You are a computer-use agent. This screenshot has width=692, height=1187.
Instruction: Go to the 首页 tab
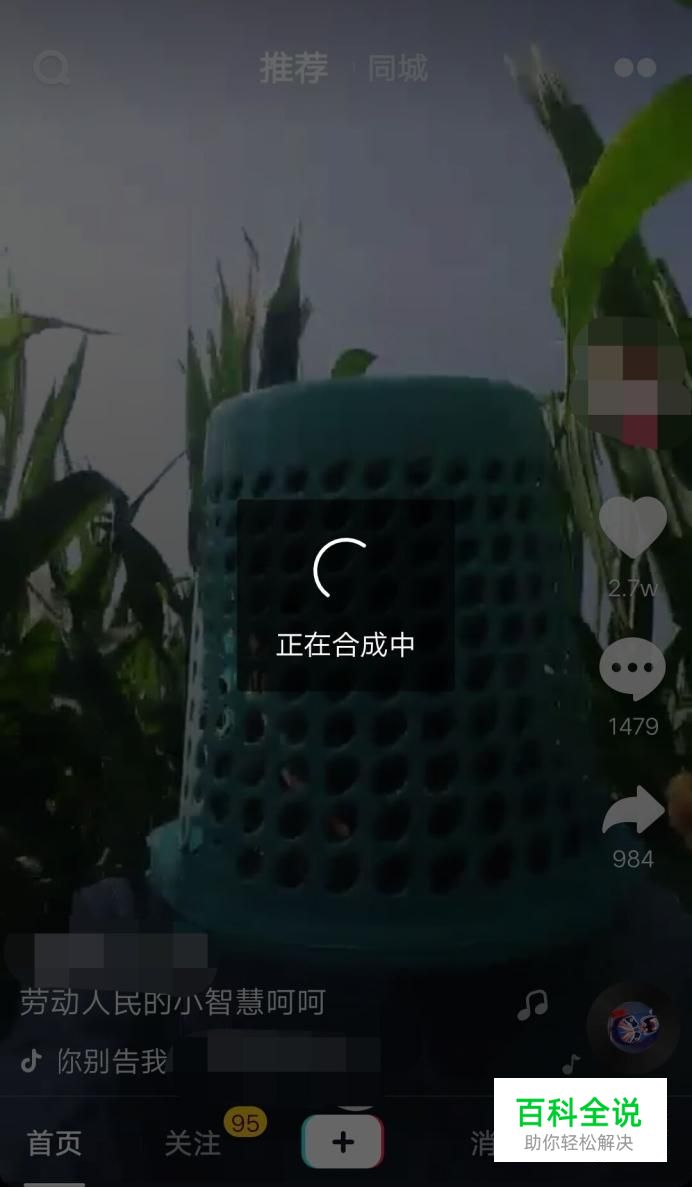55,1143
